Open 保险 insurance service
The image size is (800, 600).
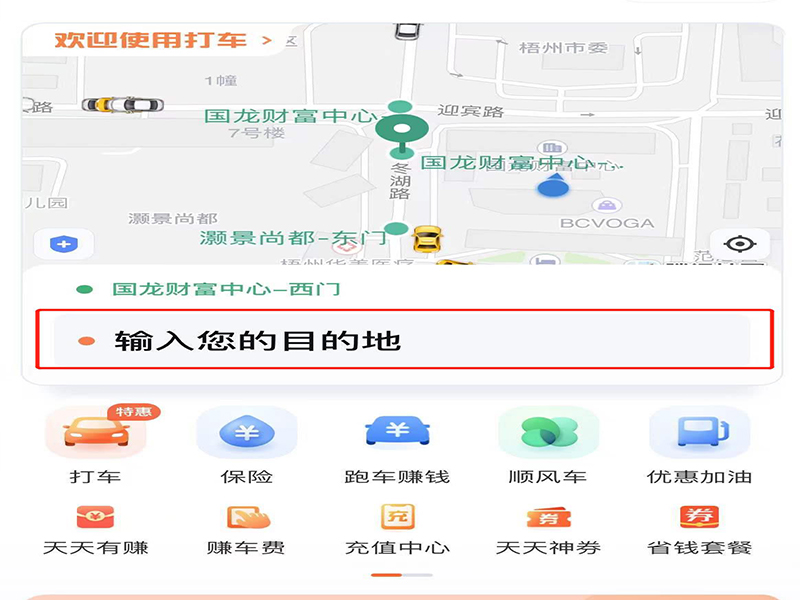pos(246,445)
